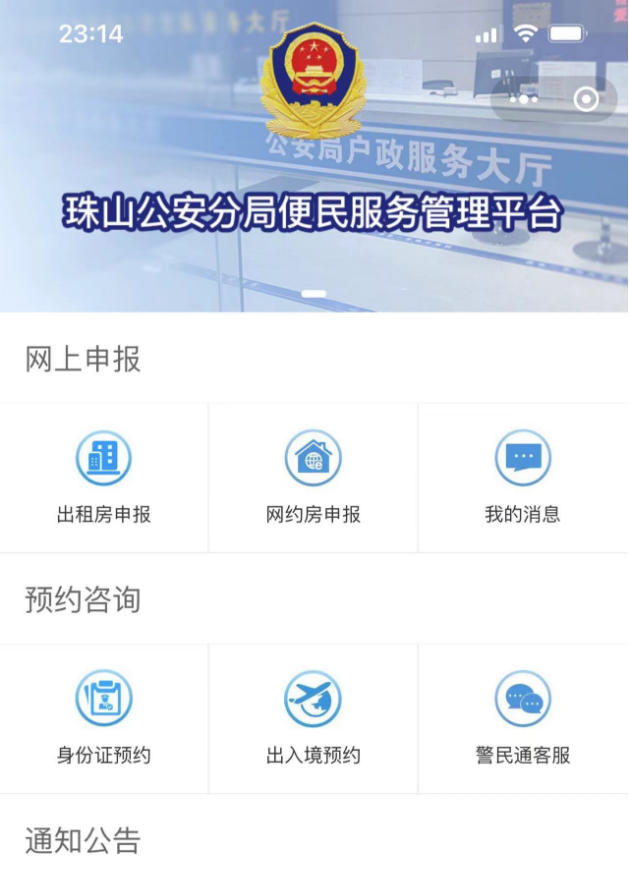Open 身份证预约 ID card appointment
Viewport: 629px width, 879px height.
(104, 718)
